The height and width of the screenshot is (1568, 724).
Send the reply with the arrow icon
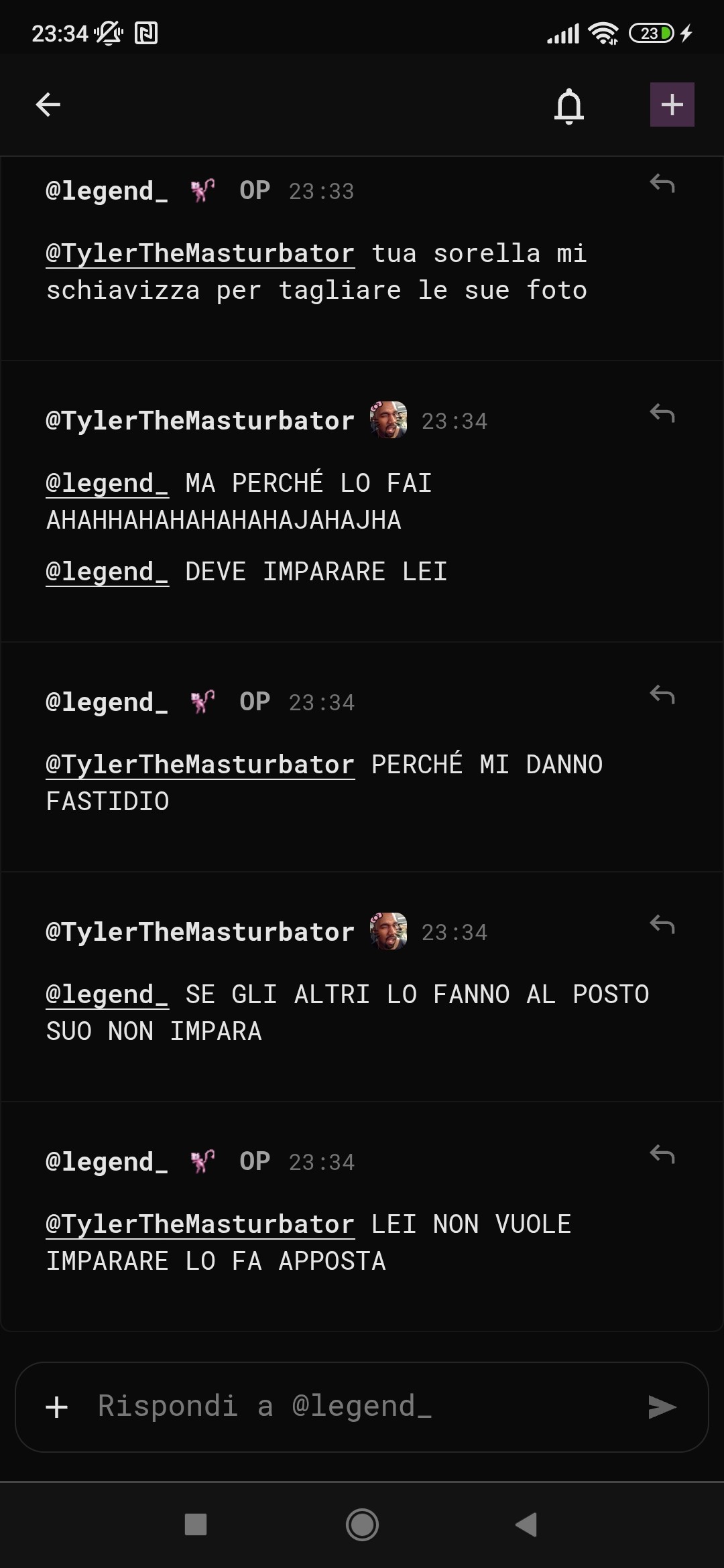[x=662, y=1407]
